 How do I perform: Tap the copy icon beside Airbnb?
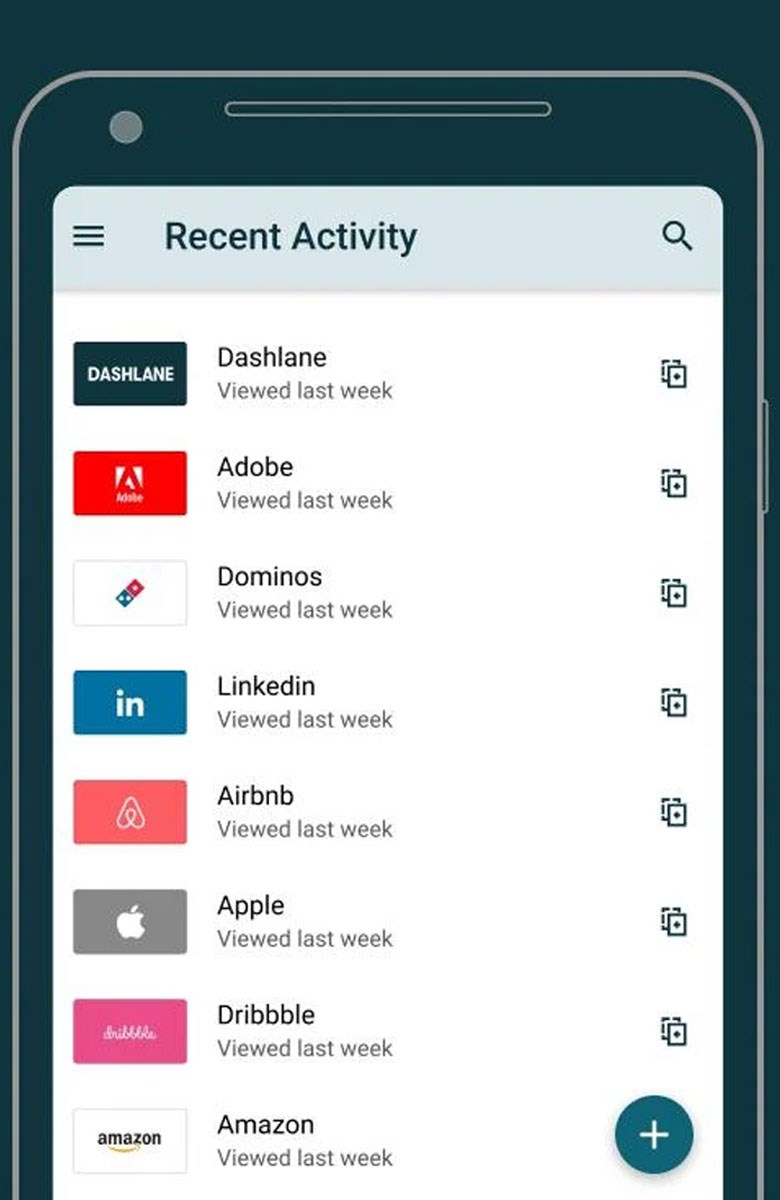pos(674,812)
